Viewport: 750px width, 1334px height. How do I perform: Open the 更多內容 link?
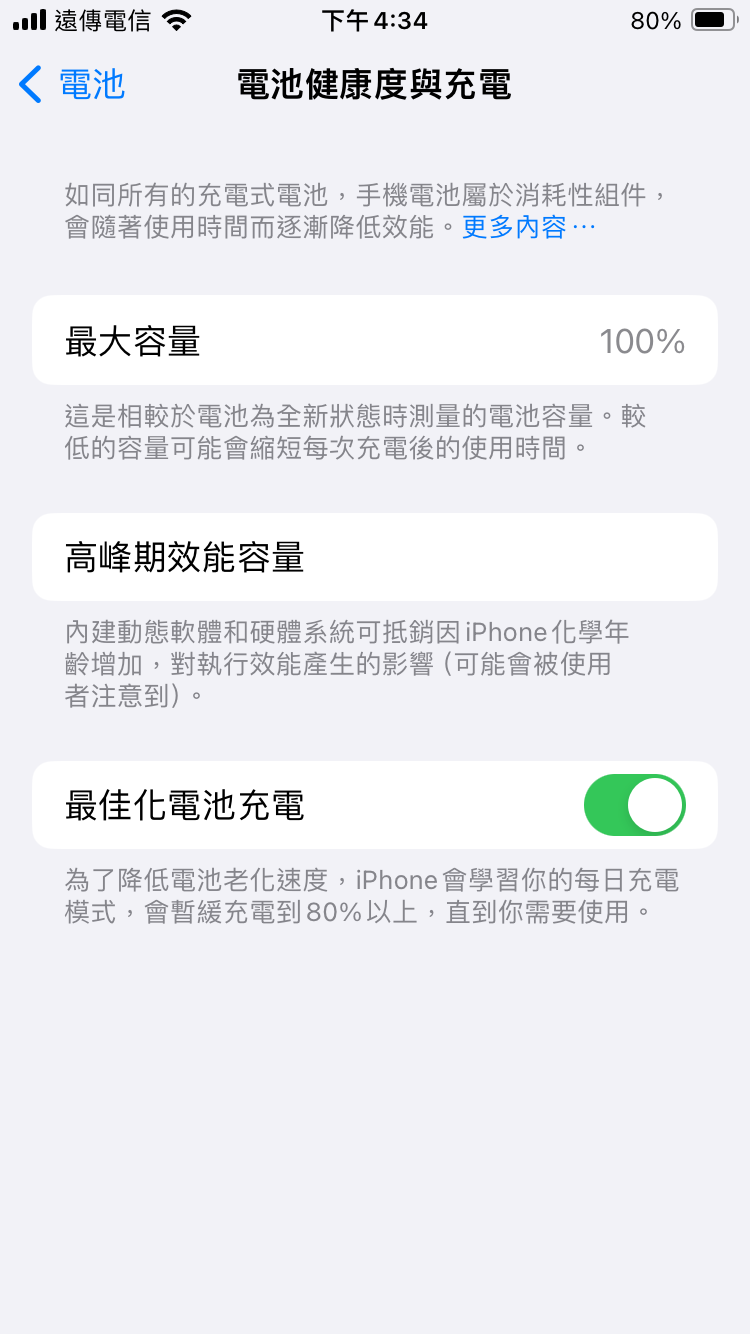point(527,227)
